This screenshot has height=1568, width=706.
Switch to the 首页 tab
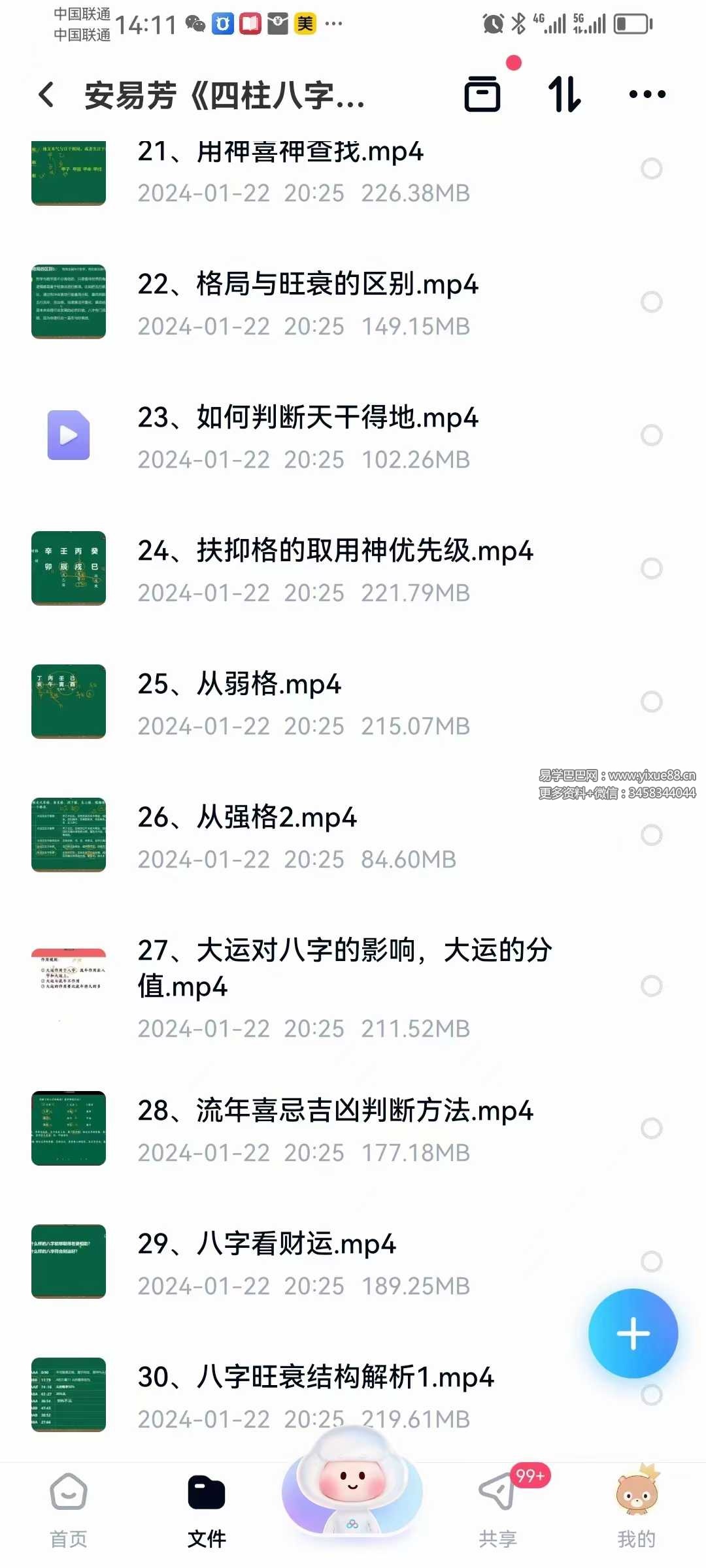point(67,1509)
